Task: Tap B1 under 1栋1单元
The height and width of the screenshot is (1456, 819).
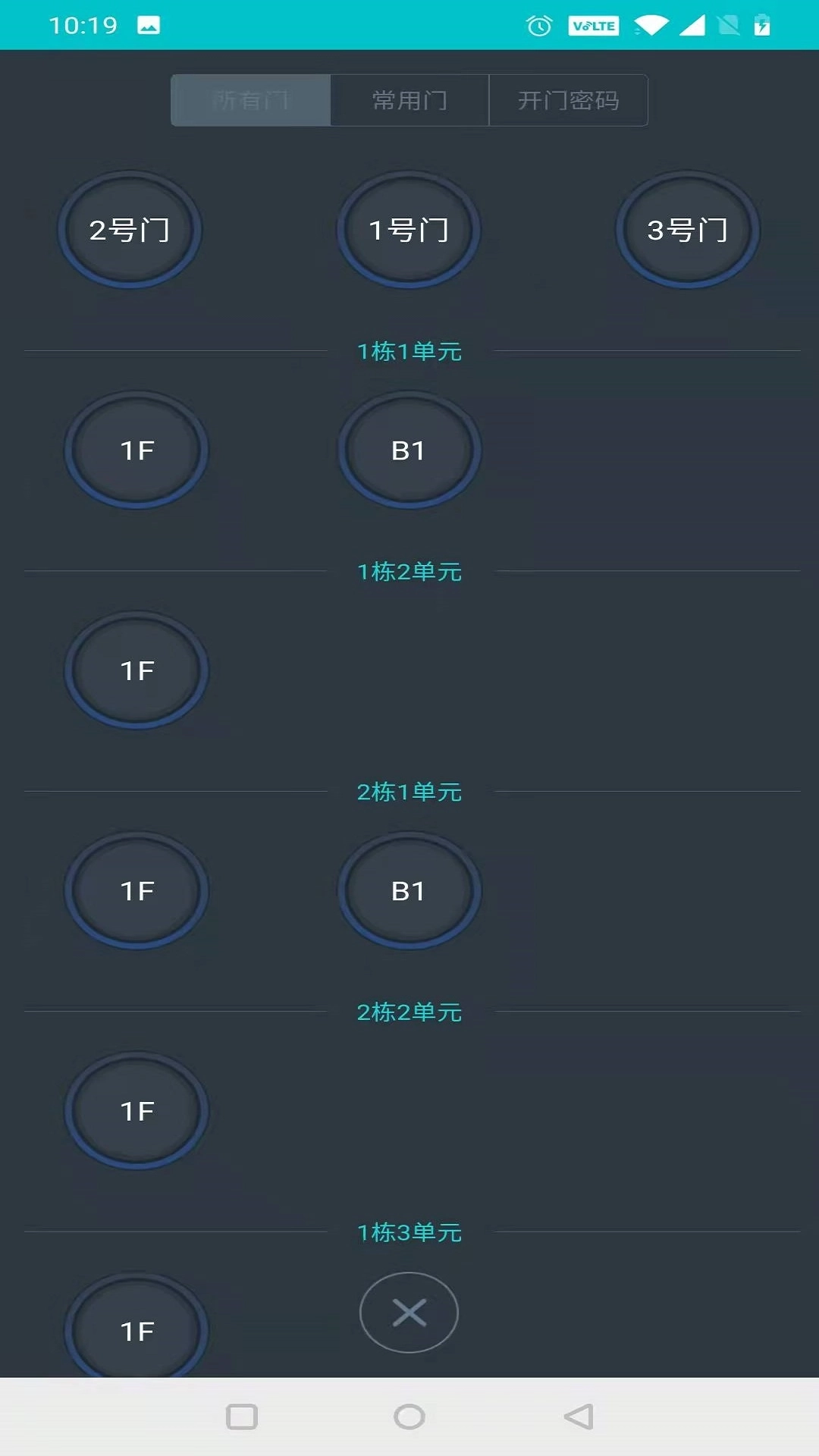Action: (x=409, y=450)
